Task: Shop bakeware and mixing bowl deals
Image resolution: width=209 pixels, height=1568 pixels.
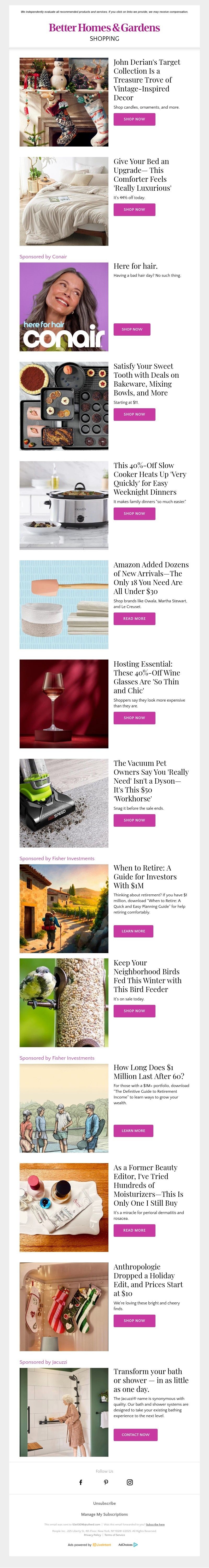Action: (134, 415)
